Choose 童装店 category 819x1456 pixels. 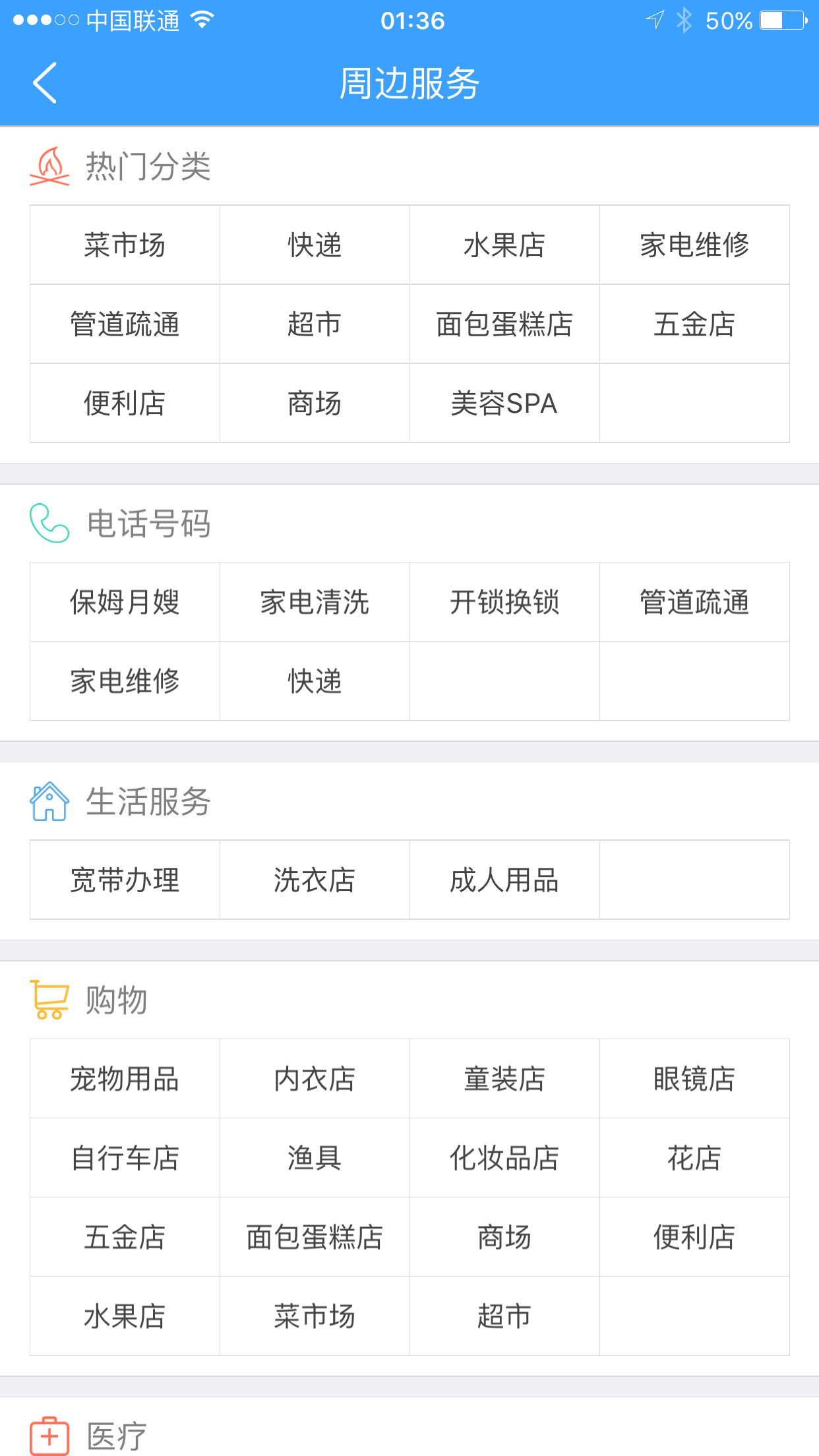(x=504, y=1079)
